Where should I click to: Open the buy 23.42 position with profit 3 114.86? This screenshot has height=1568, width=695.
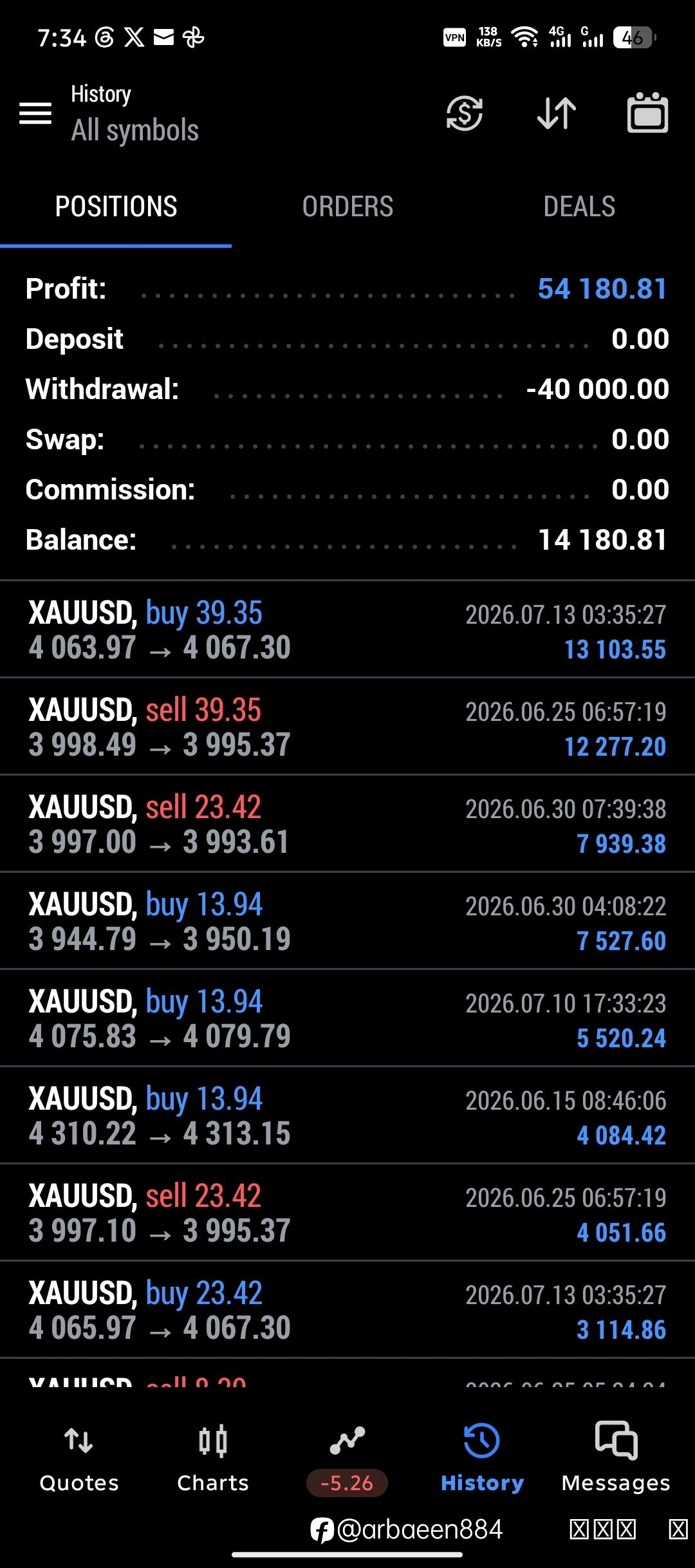pos(347,1310)
